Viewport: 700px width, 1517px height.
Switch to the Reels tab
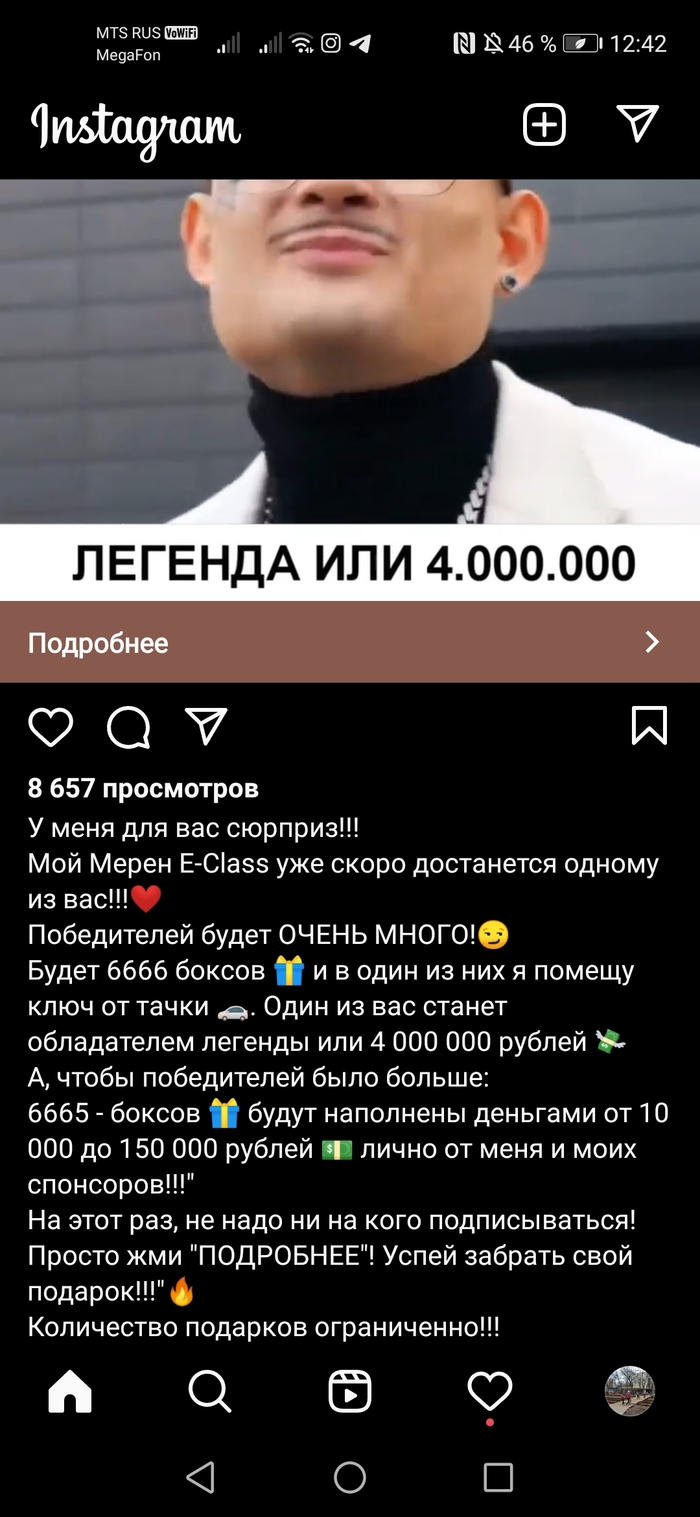click(x=350, y=1391)
